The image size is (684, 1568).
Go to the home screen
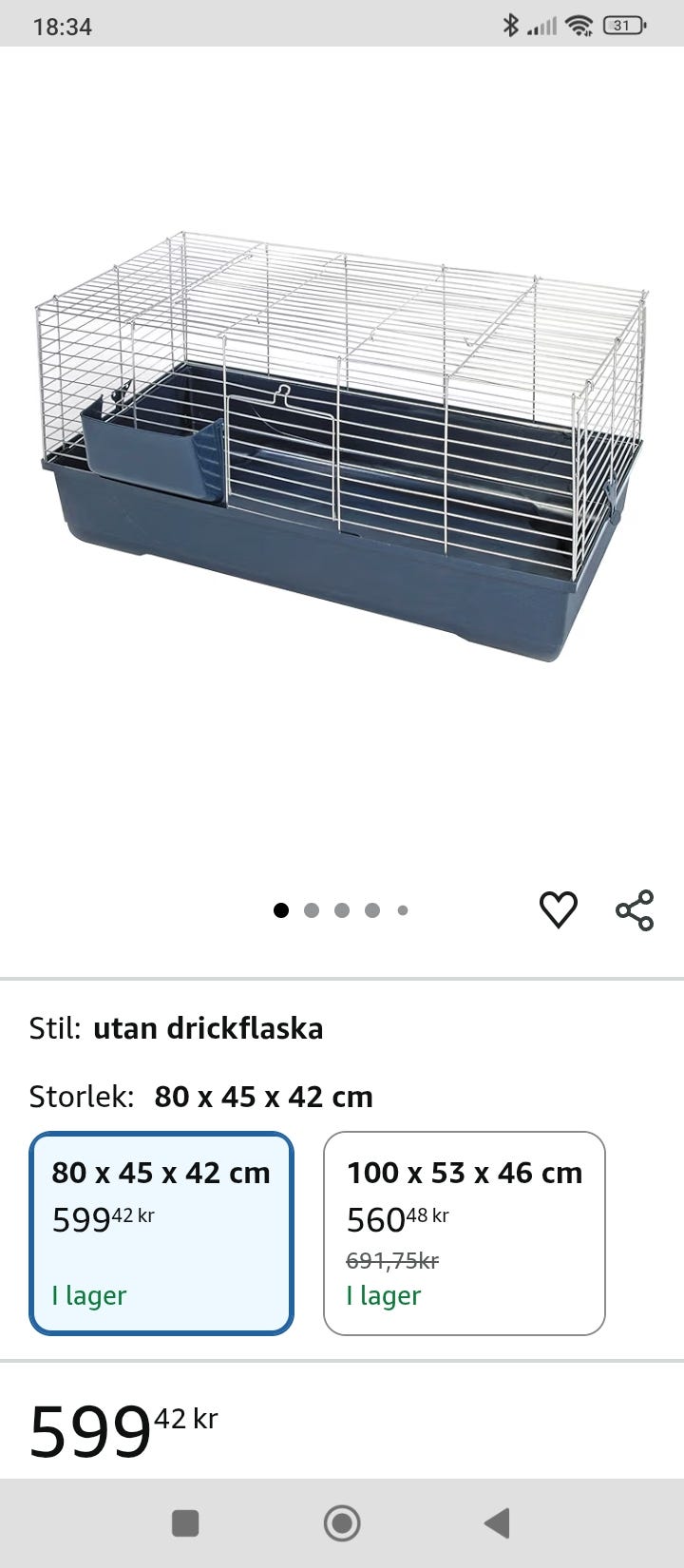342,1523
